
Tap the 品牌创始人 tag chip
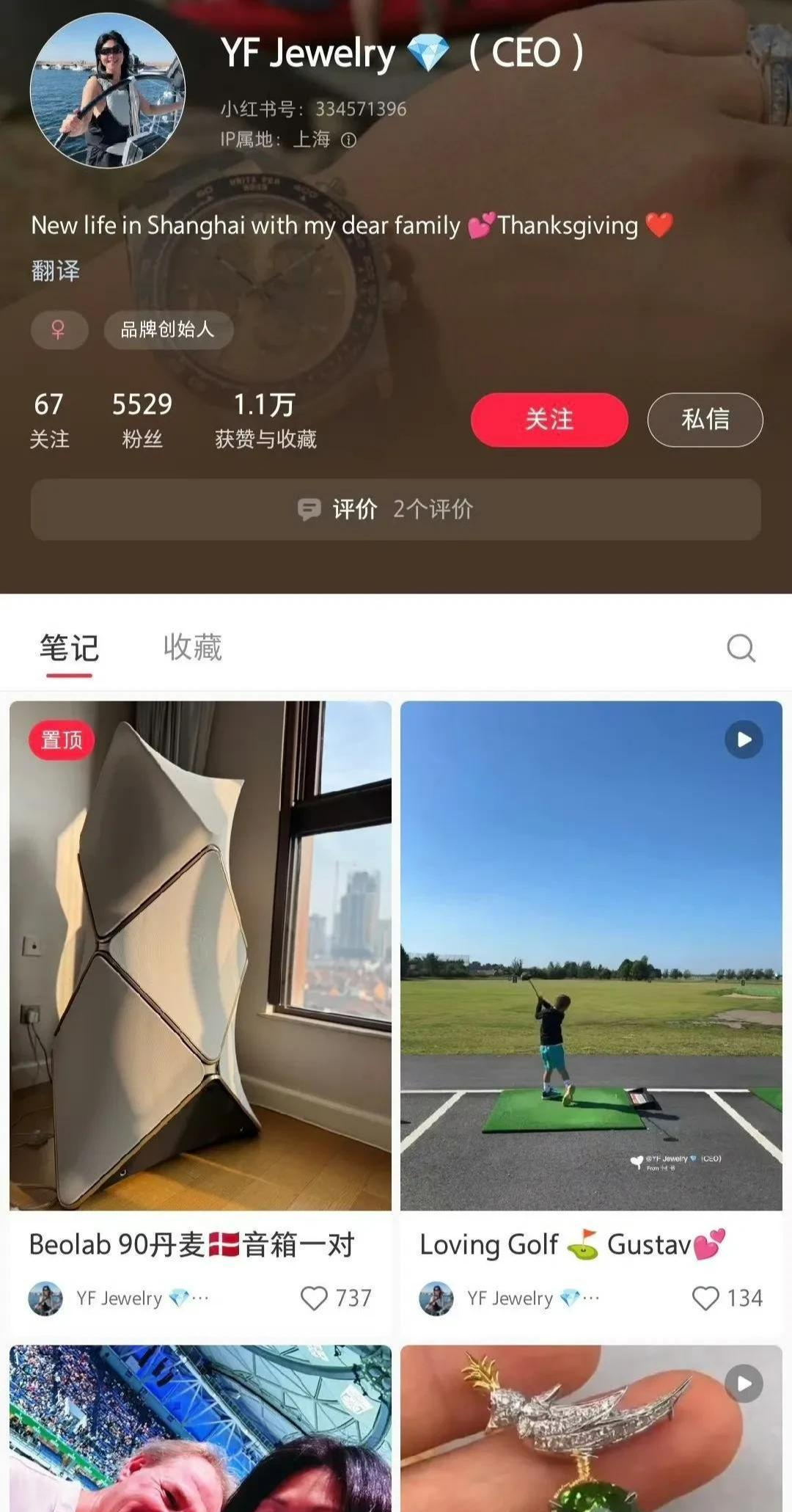point(168,329)
